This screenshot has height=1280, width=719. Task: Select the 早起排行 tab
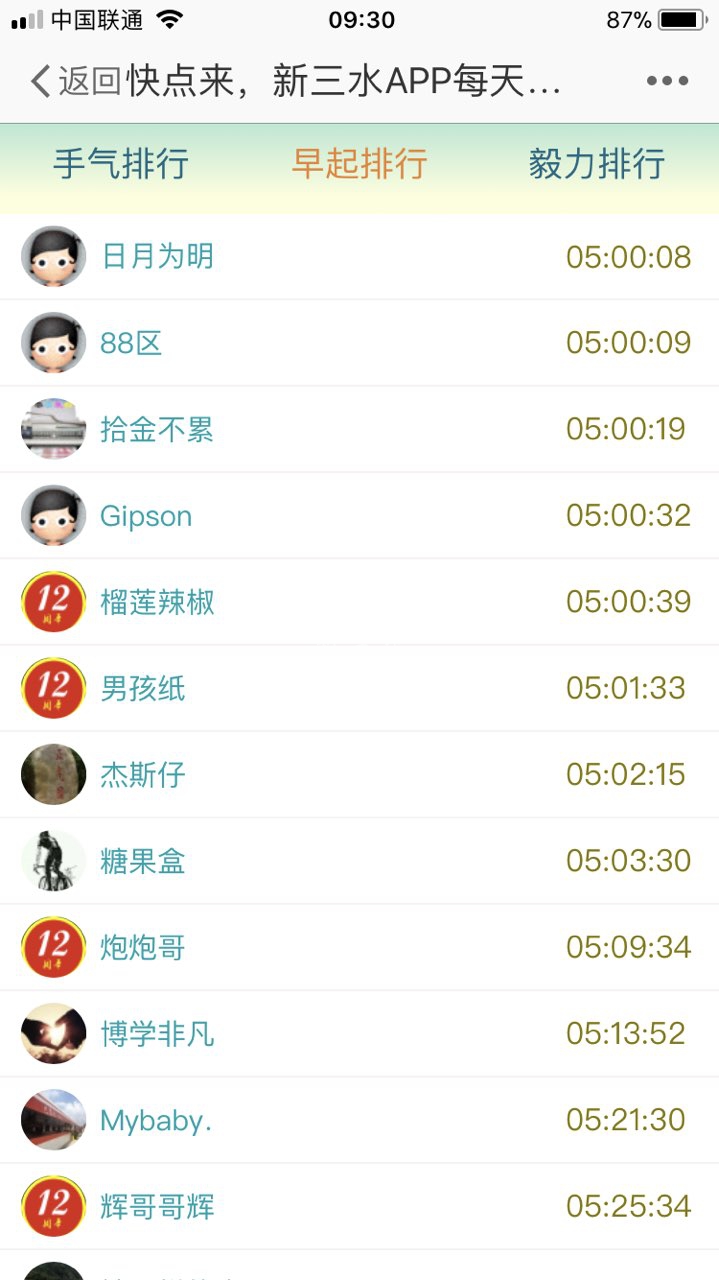360,164
